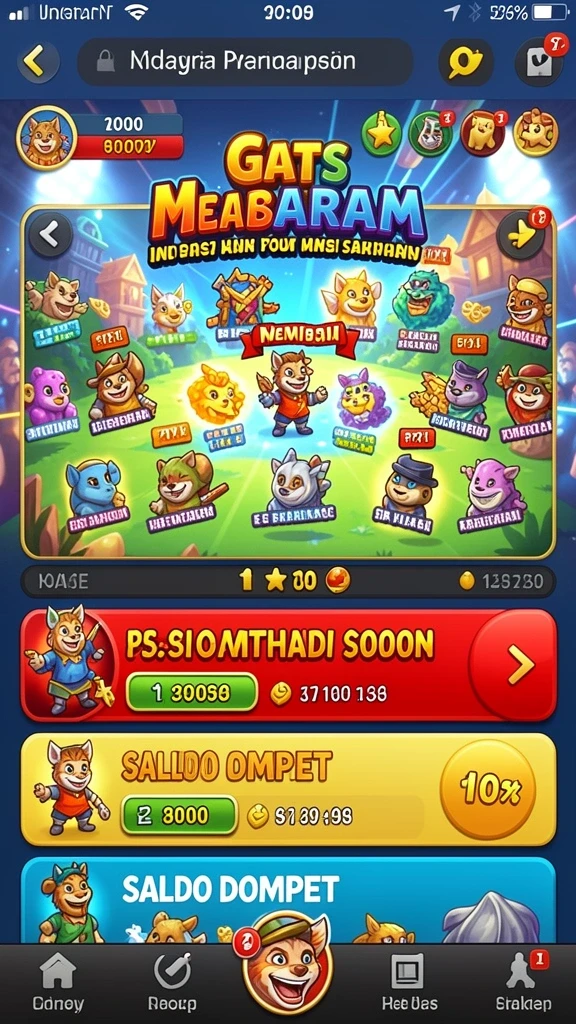Tap the round arrow button on the red card

tap(511, 666)
